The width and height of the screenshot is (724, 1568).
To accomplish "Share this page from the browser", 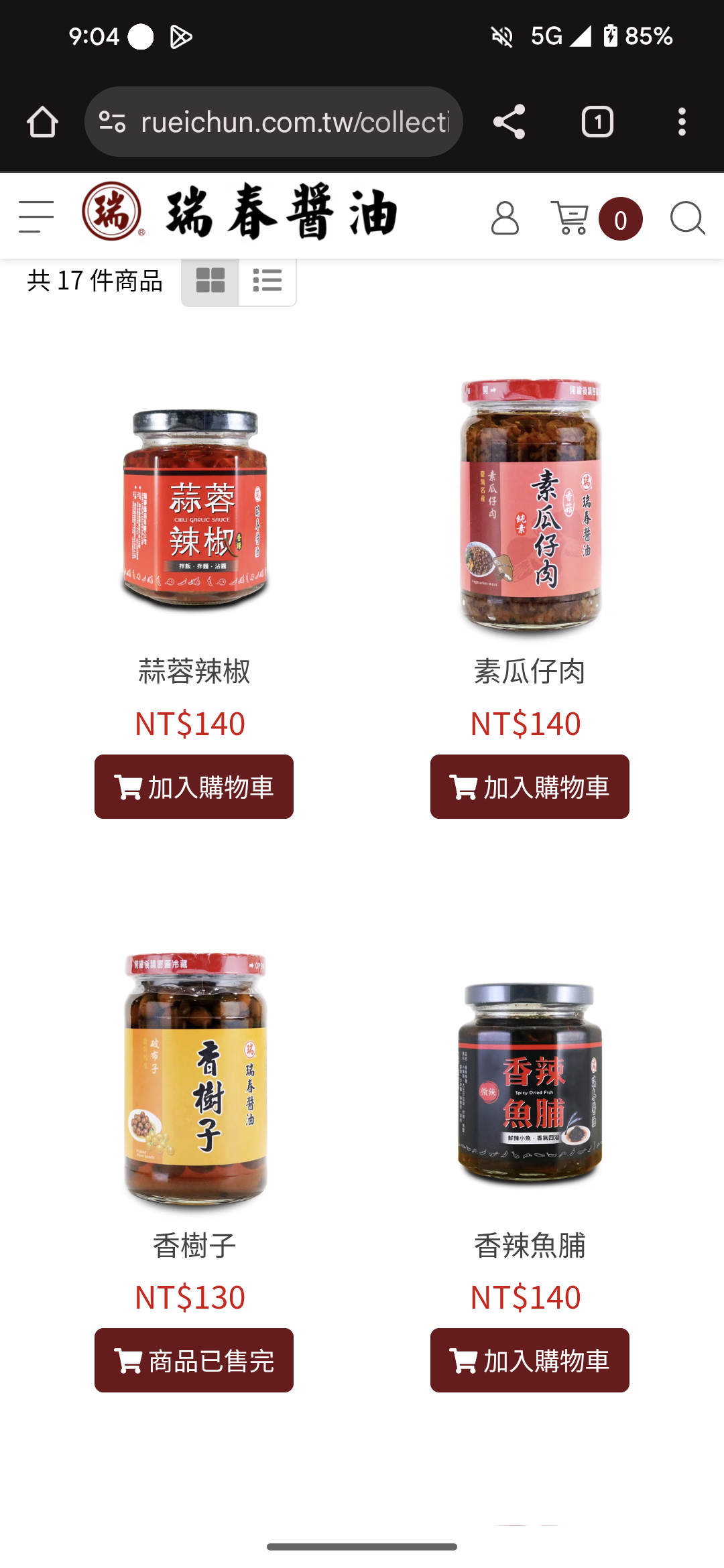I will pos(509,122).
